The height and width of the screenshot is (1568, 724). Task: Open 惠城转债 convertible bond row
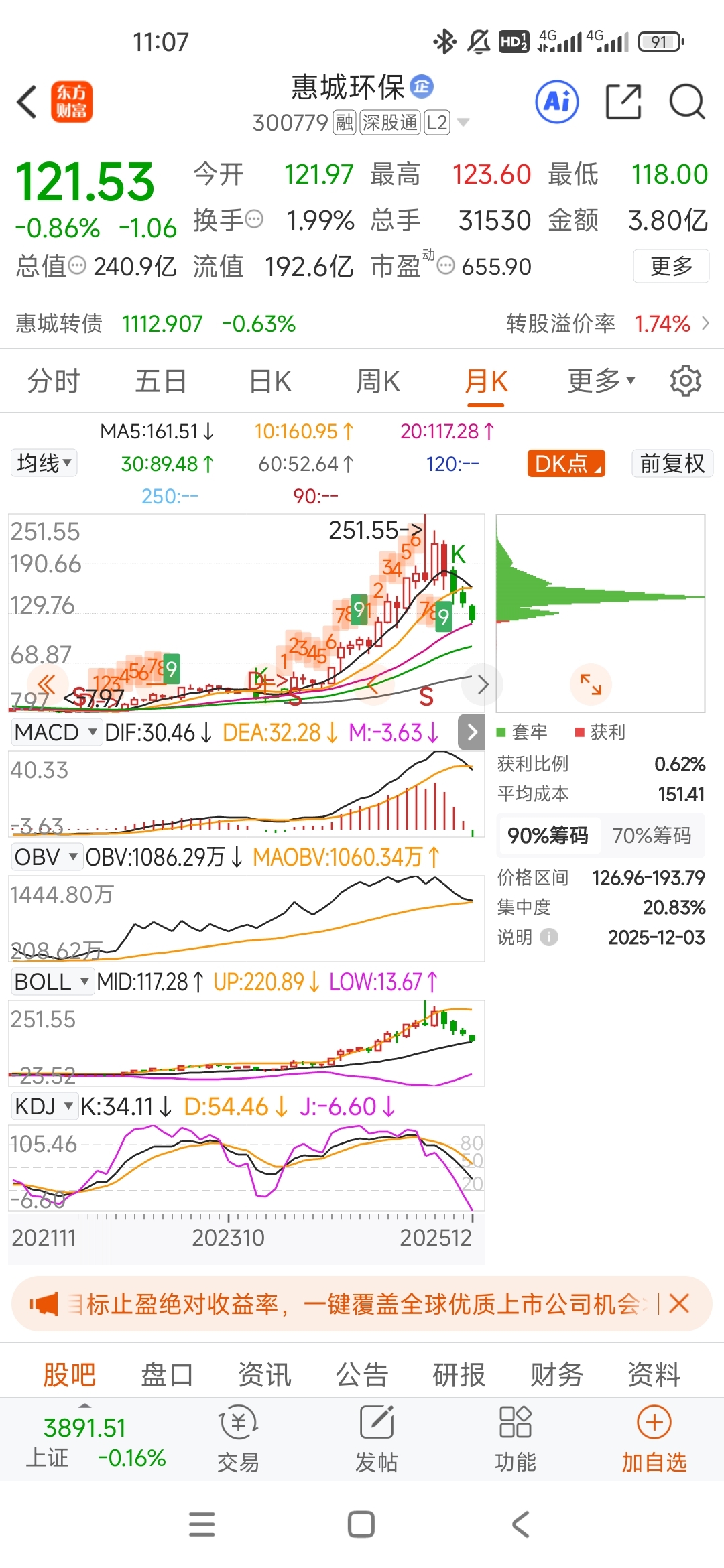[x=362, y=324]
